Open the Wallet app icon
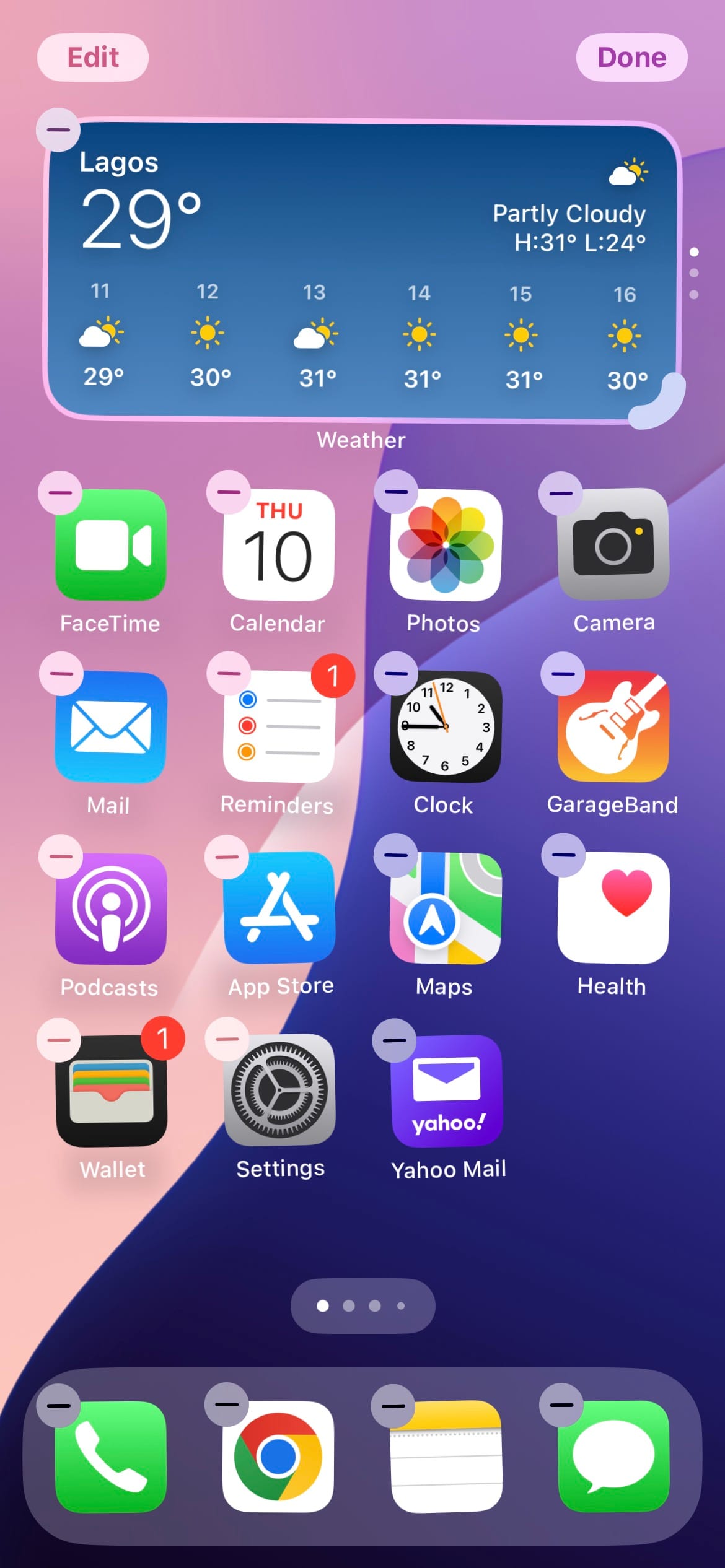Image resolution: width=725 pixels, height=1568 pixels. (x=111, y=1090)
